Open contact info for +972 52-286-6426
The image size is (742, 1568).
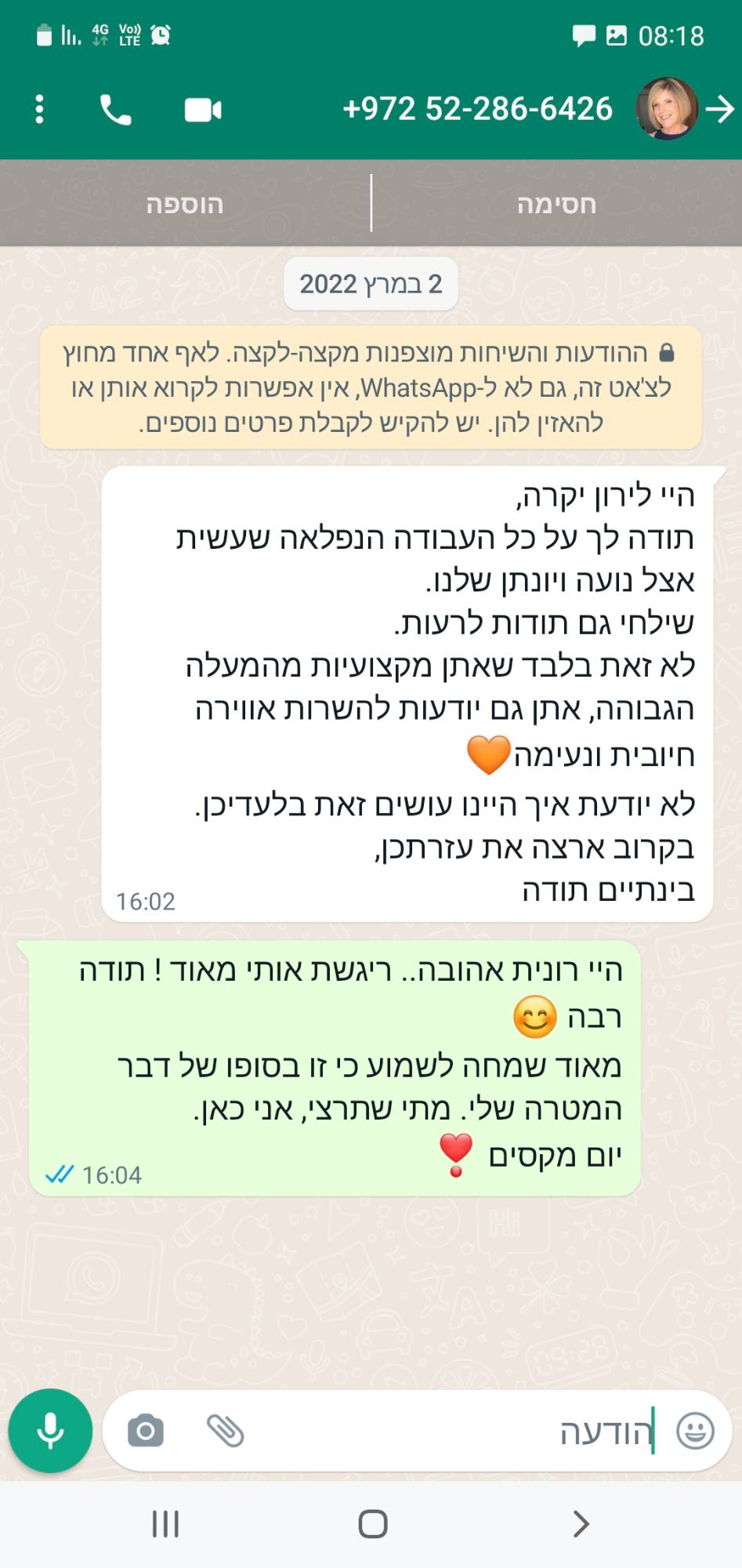pyautogui.click(x=476, y=109)
